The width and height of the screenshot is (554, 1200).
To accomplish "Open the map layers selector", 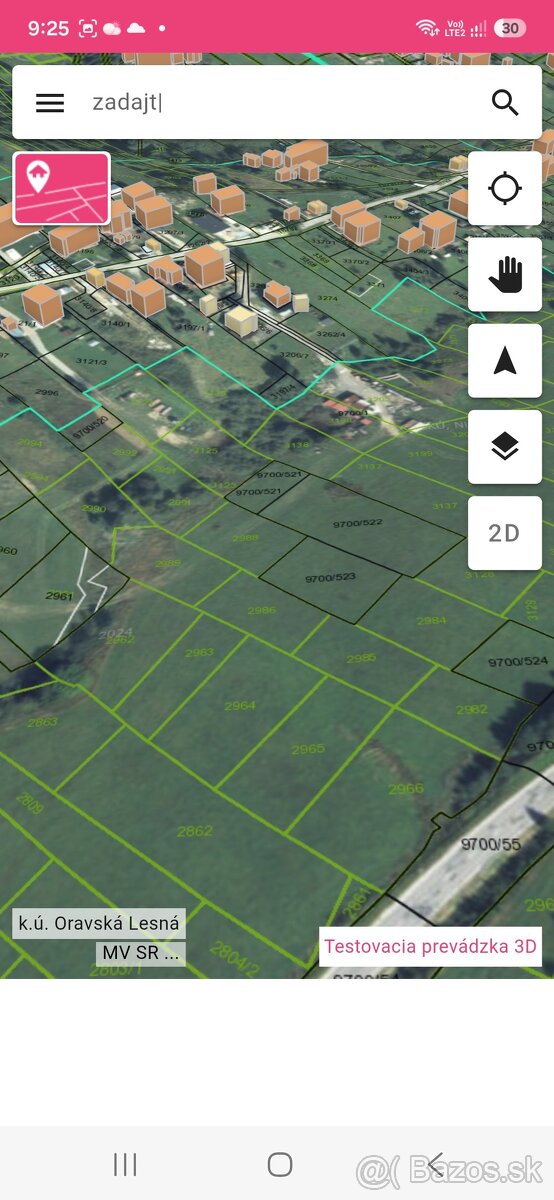I will (x=505, y=446).
